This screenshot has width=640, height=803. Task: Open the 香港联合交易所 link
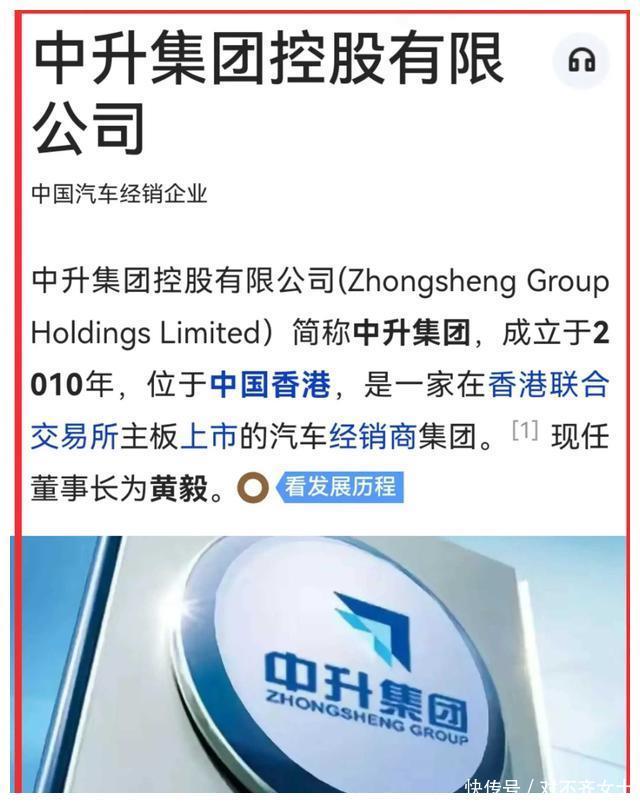(x=547, y=384)
